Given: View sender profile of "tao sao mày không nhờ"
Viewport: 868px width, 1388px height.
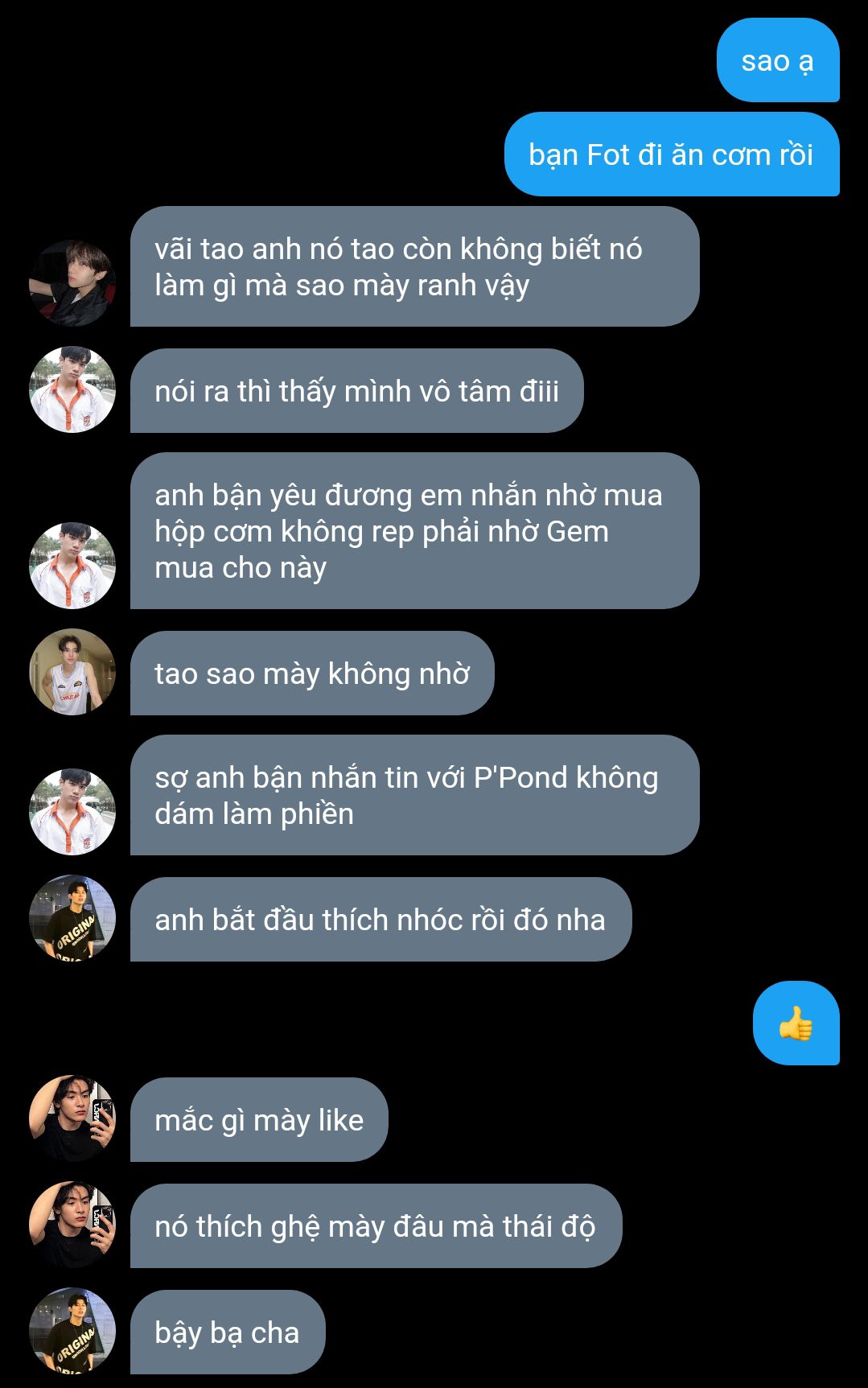Looking at the screenshot, I should [x=72, y=672].
